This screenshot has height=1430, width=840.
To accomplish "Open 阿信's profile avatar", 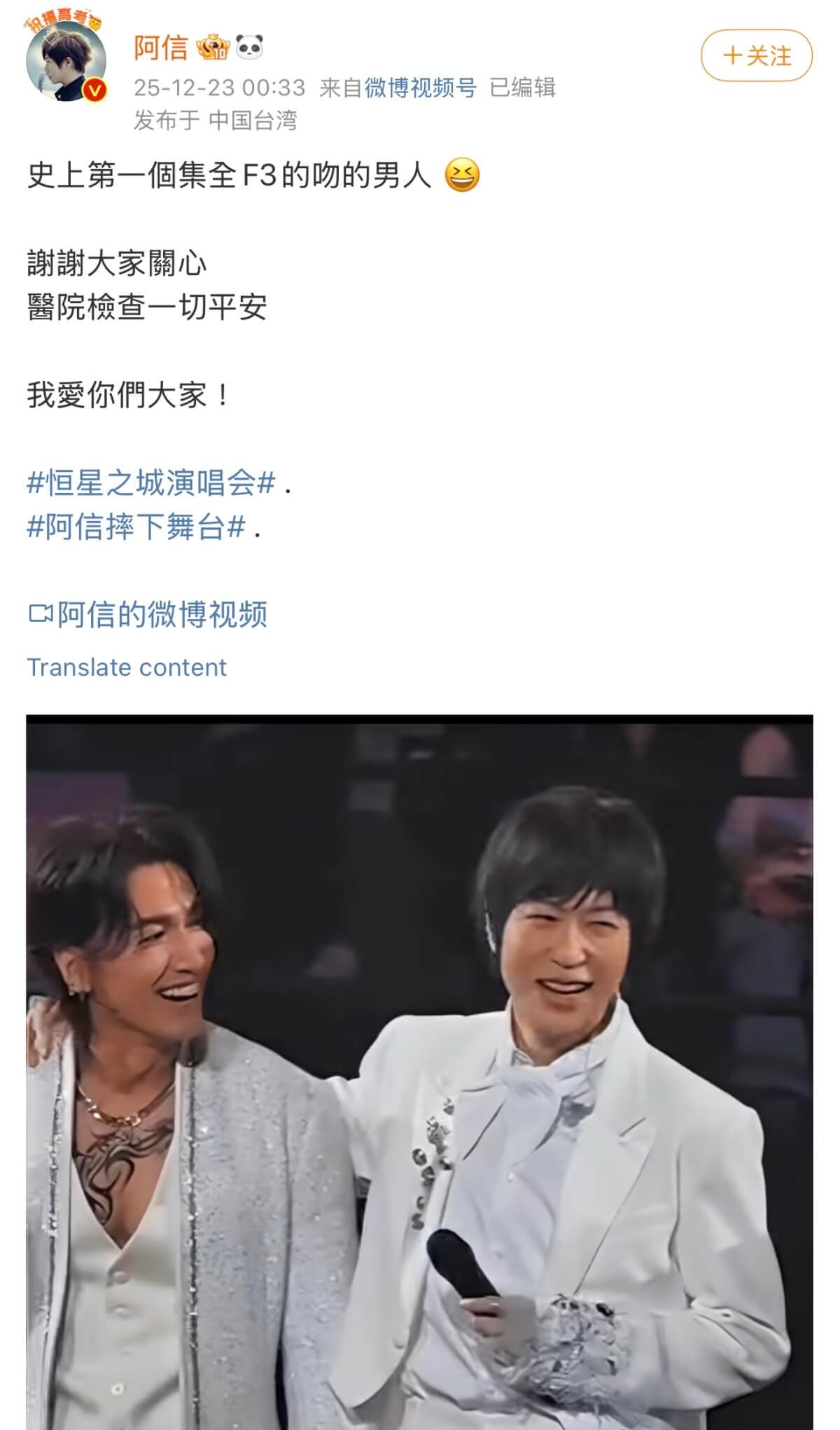I will (x=66, y=62).
